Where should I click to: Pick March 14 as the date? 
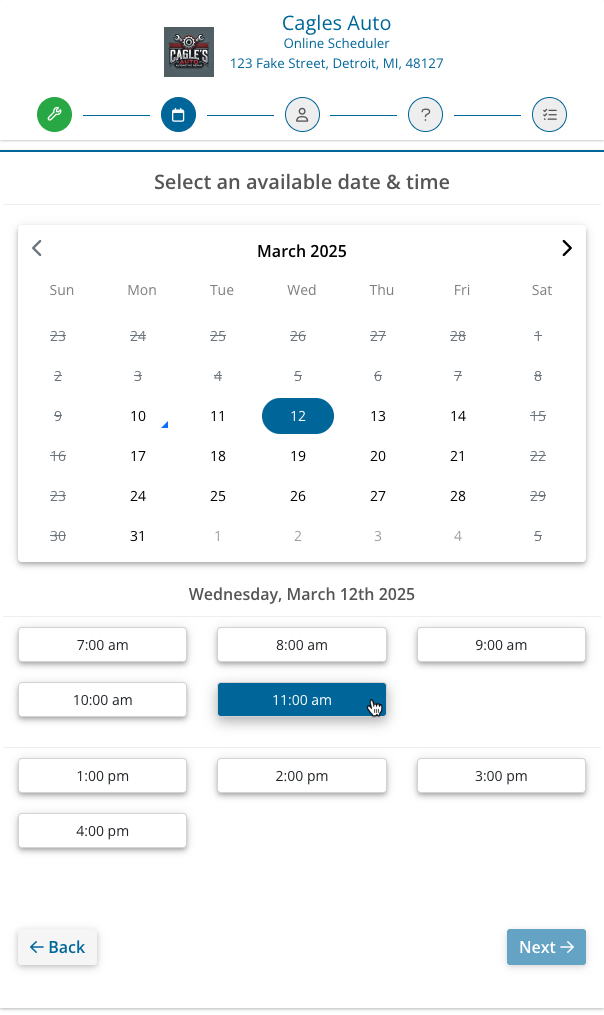tap(458, 416)
